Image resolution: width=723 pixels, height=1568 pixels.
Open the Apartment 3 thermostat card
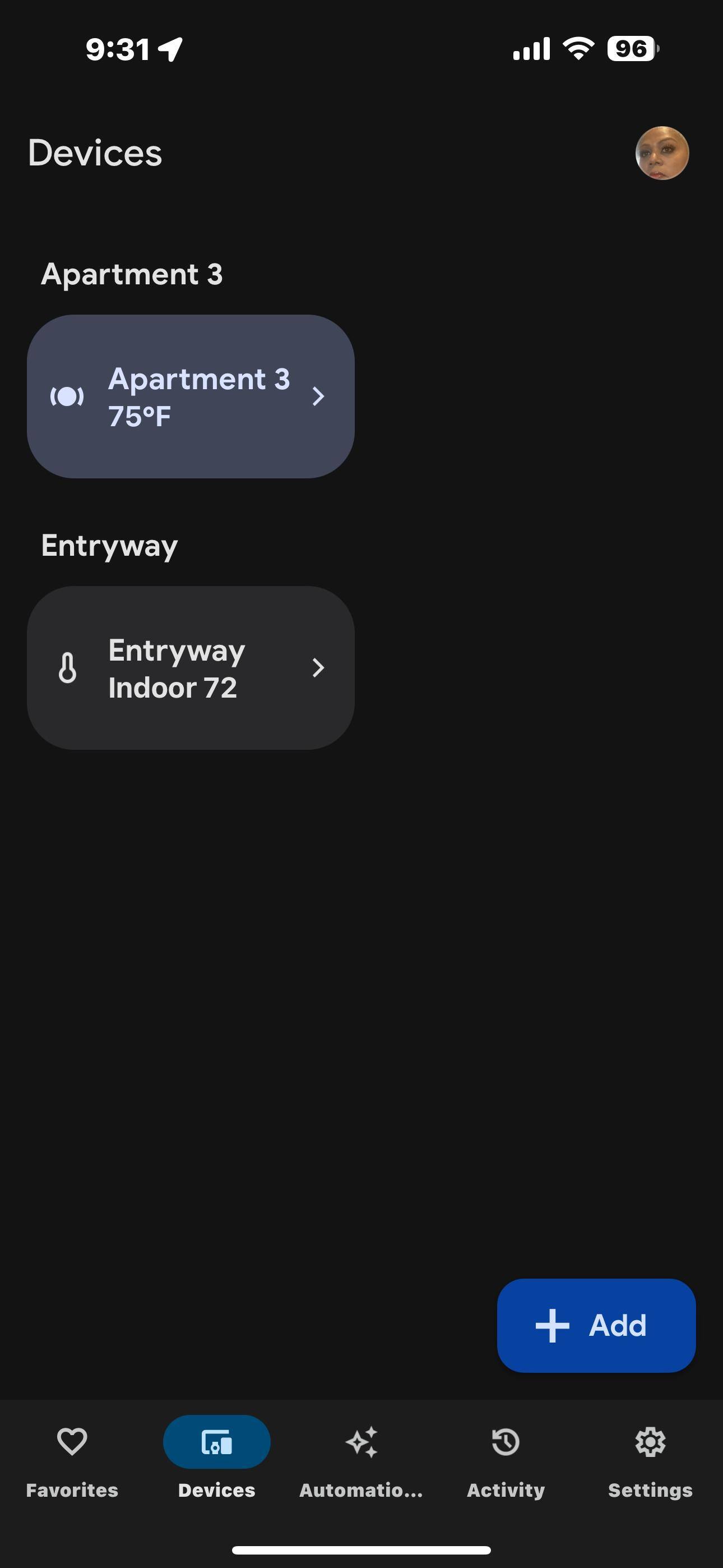(x=190, y=398)
